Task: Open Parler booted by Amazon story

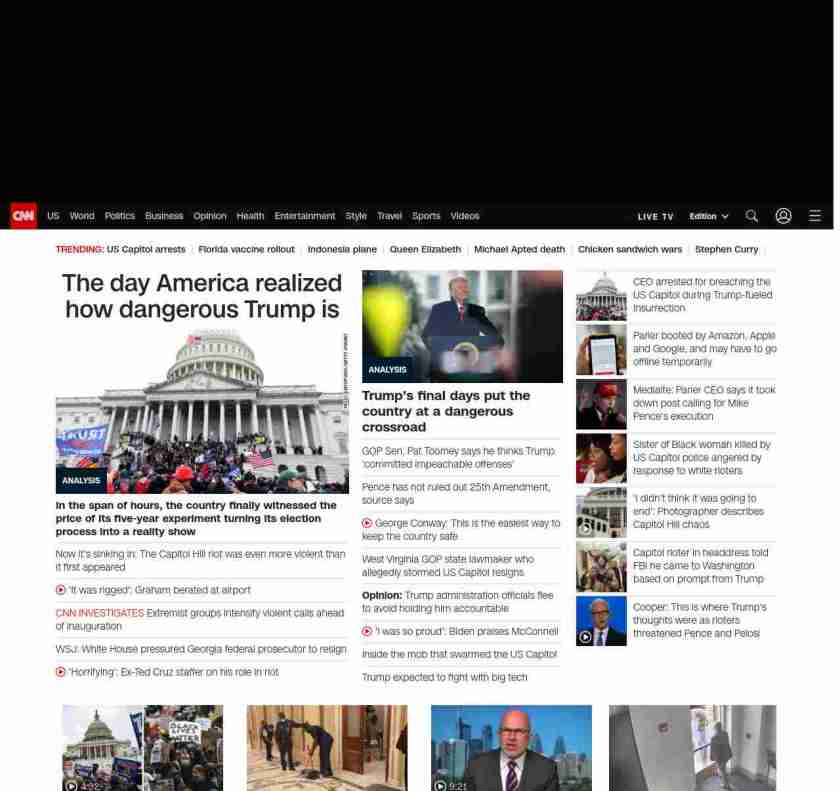Action: [x=704, y=348]
